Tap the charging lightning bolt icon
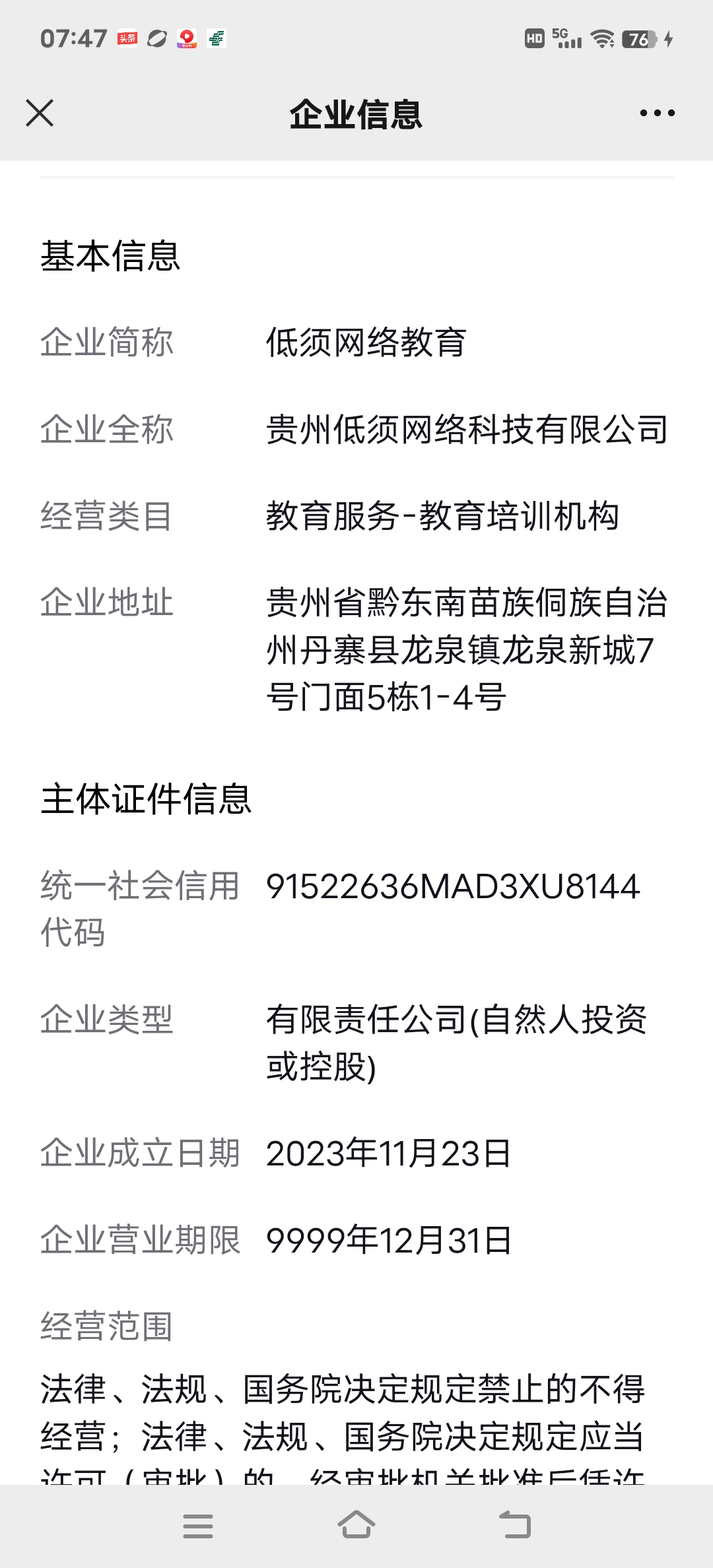Viewport: 713px width, 1568px height. click(667, 39)
